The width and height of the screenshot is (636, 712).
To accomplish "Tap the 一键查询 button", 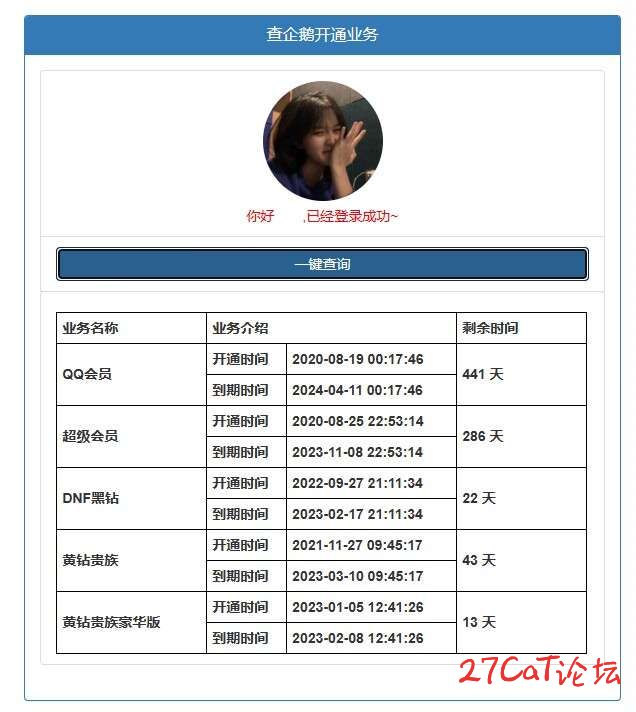I will point(322,264).
